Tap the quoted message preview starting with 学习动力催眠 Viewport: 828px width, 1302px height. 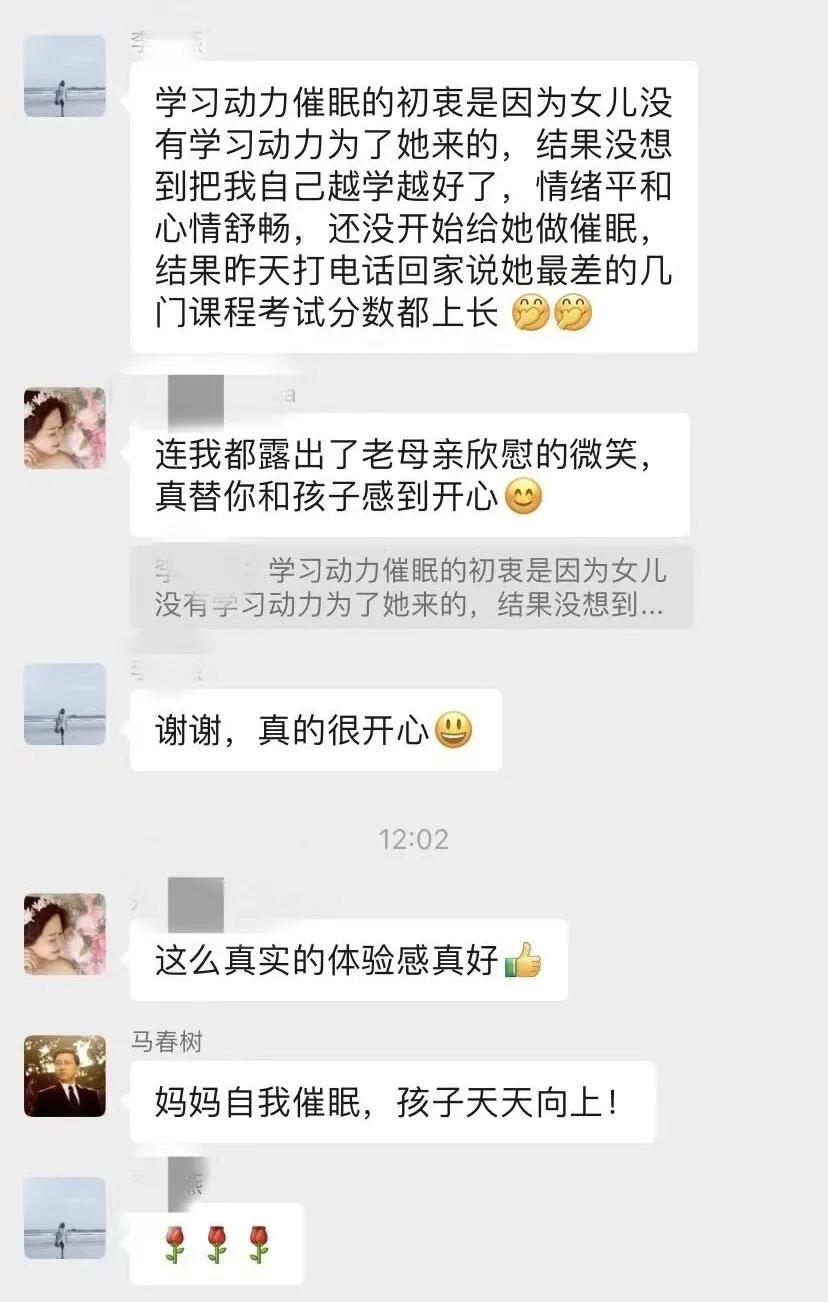[x=410, y=587]
